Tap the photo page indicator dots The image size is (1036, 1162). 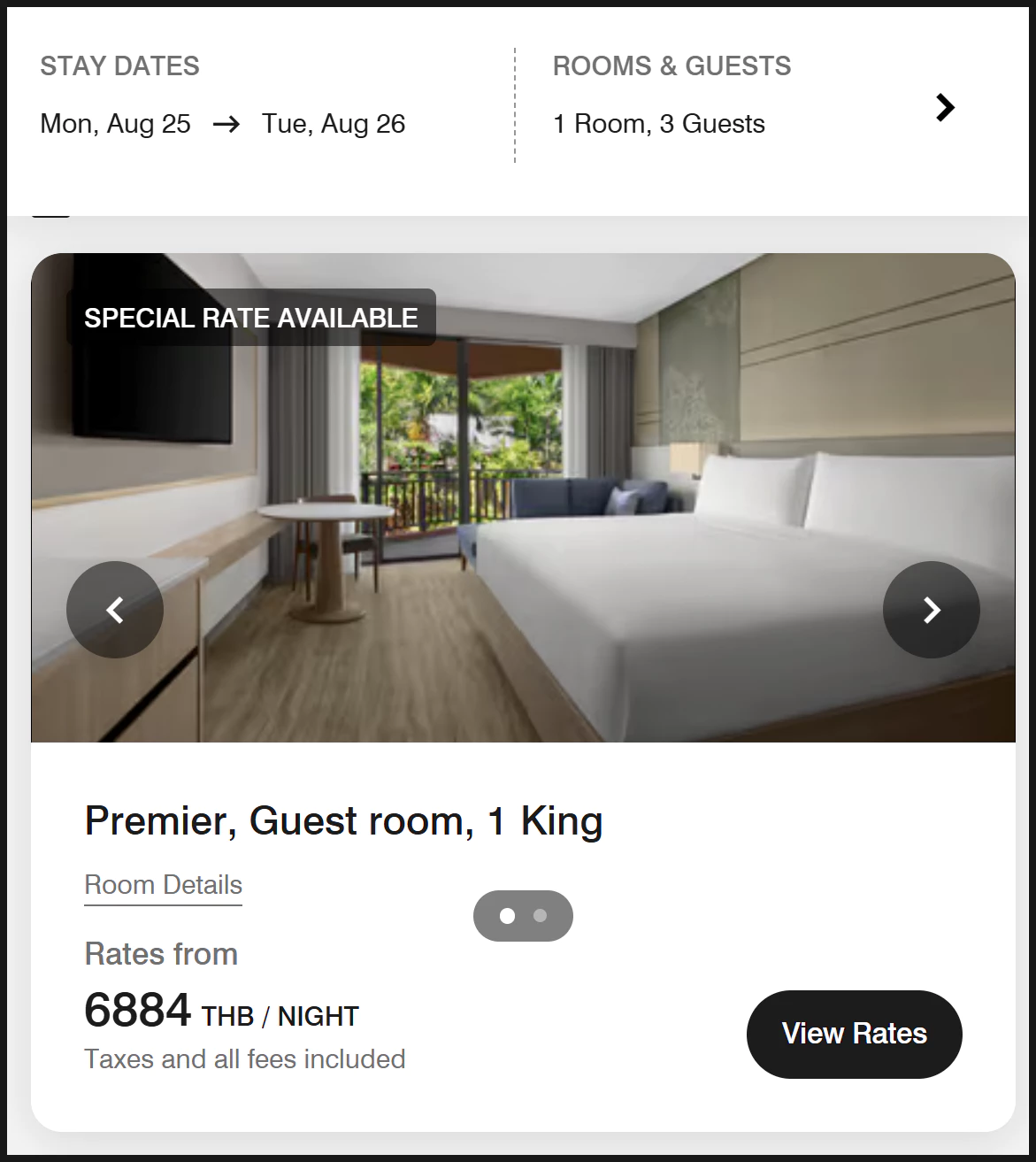point(523,916)
